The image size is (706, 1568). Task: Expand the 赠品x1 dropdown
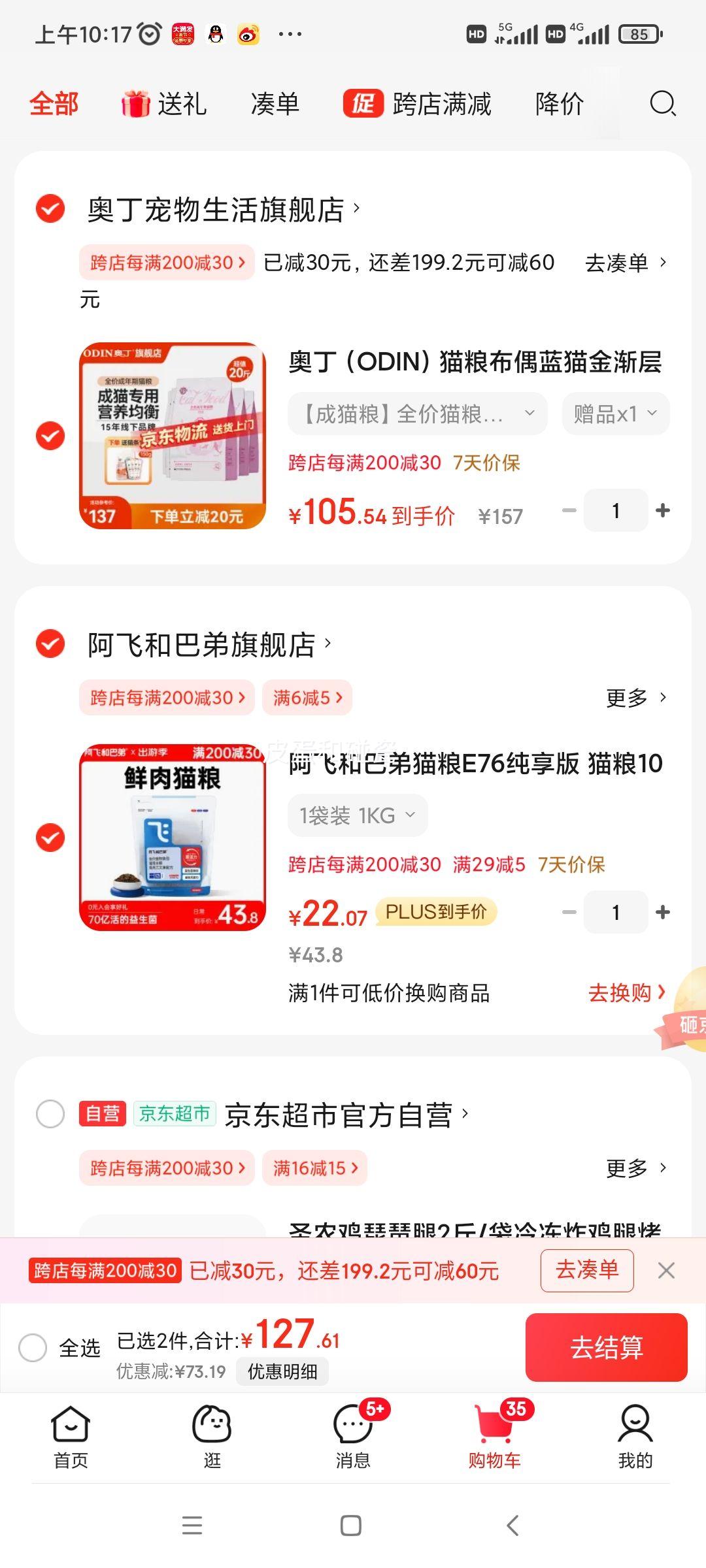615,414
